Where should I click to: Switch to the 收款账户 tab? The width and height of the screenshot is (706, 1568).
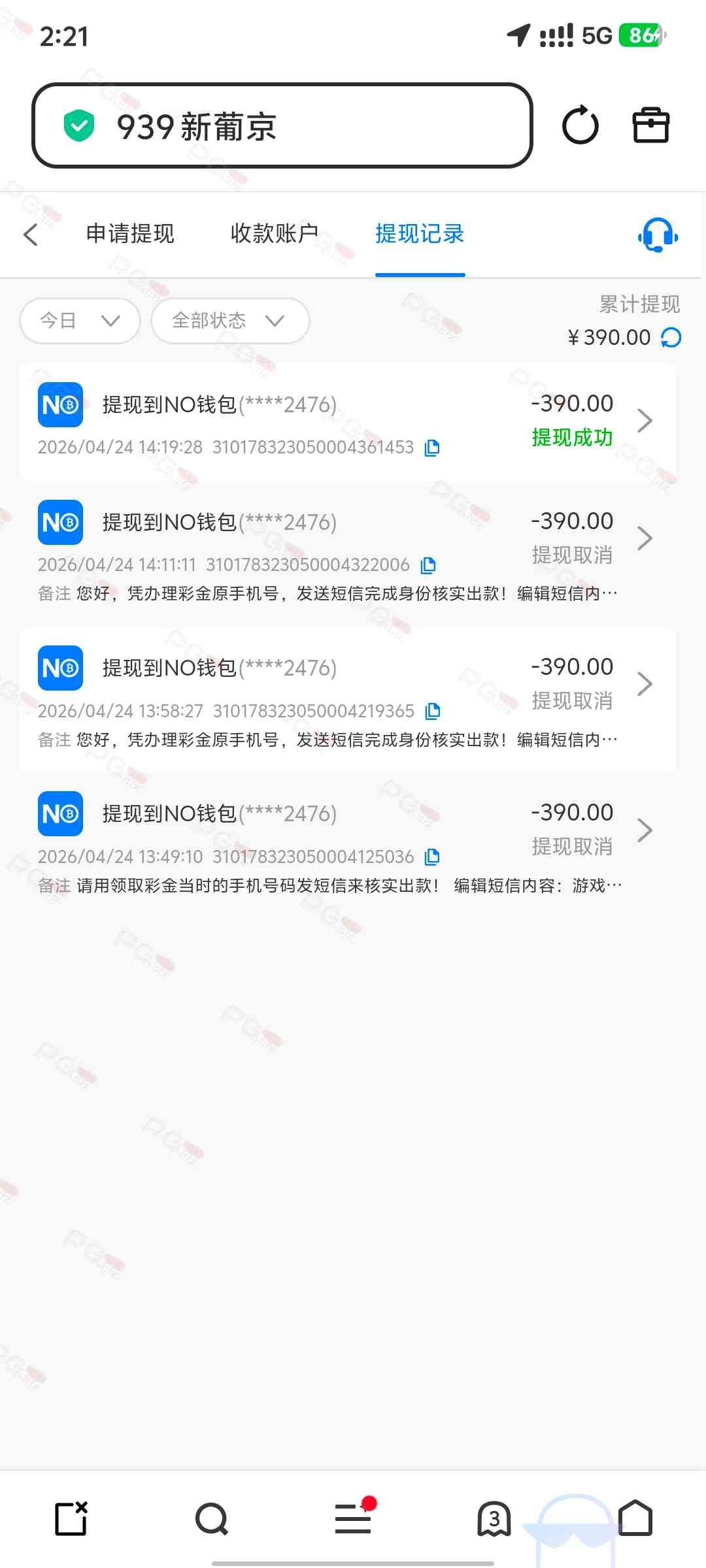275,234
